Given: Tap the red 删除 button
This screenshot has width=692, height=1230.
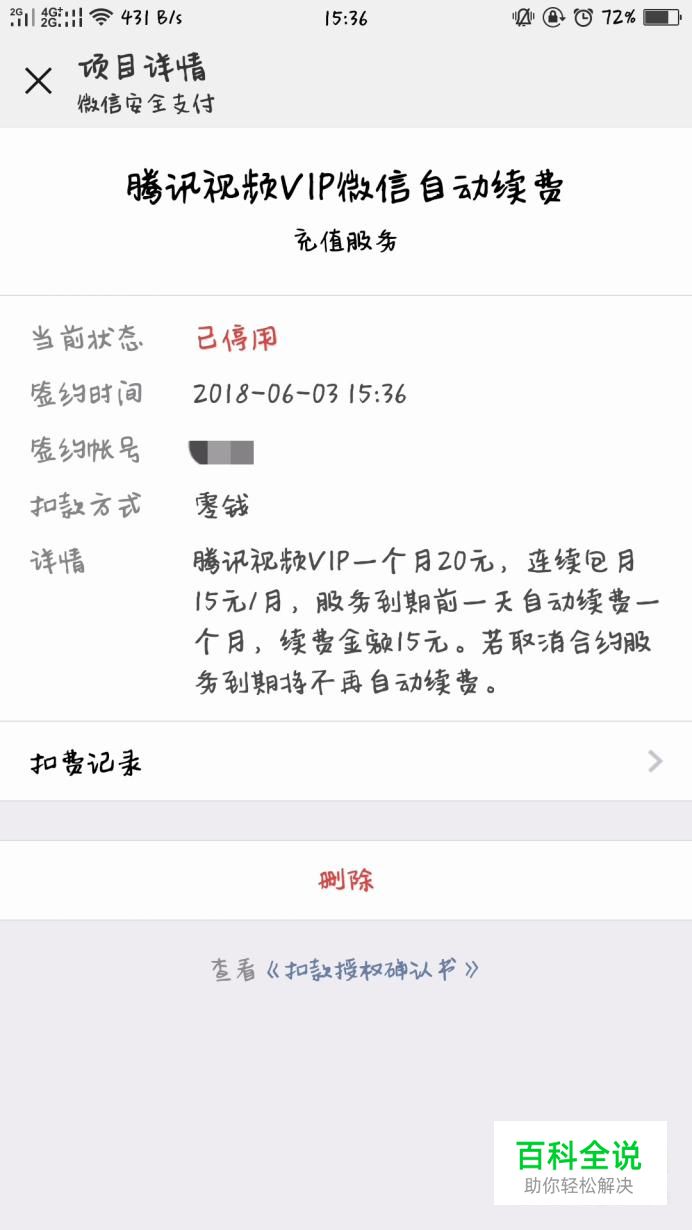Looking at the screenshot, I should click(x=346, y=881).
